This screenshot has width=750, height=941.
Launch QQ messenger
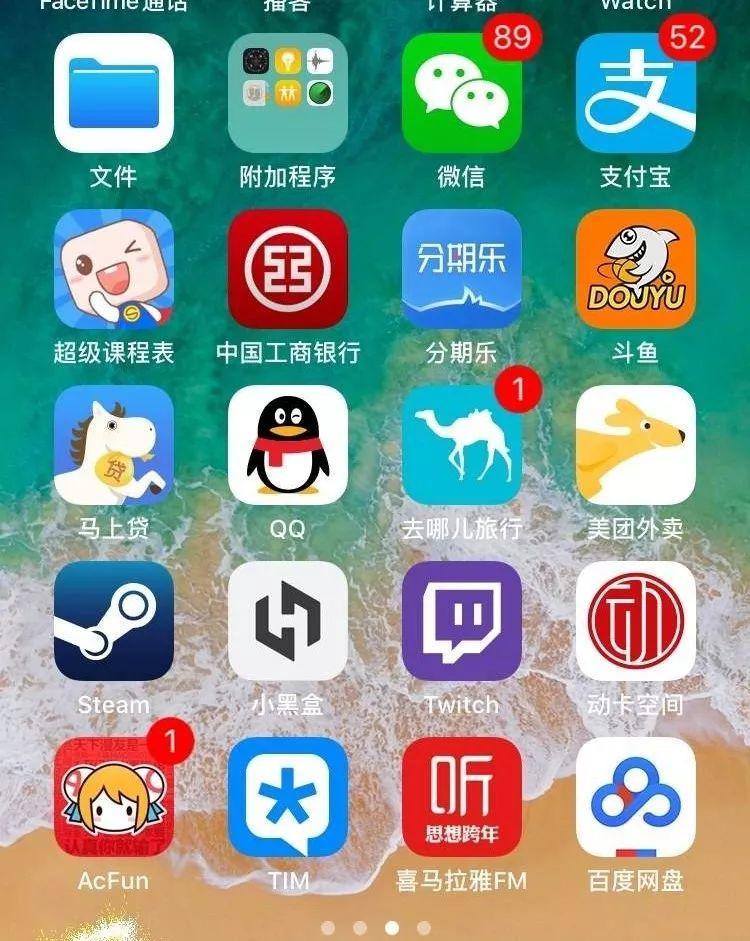click(x=288, y=445)
